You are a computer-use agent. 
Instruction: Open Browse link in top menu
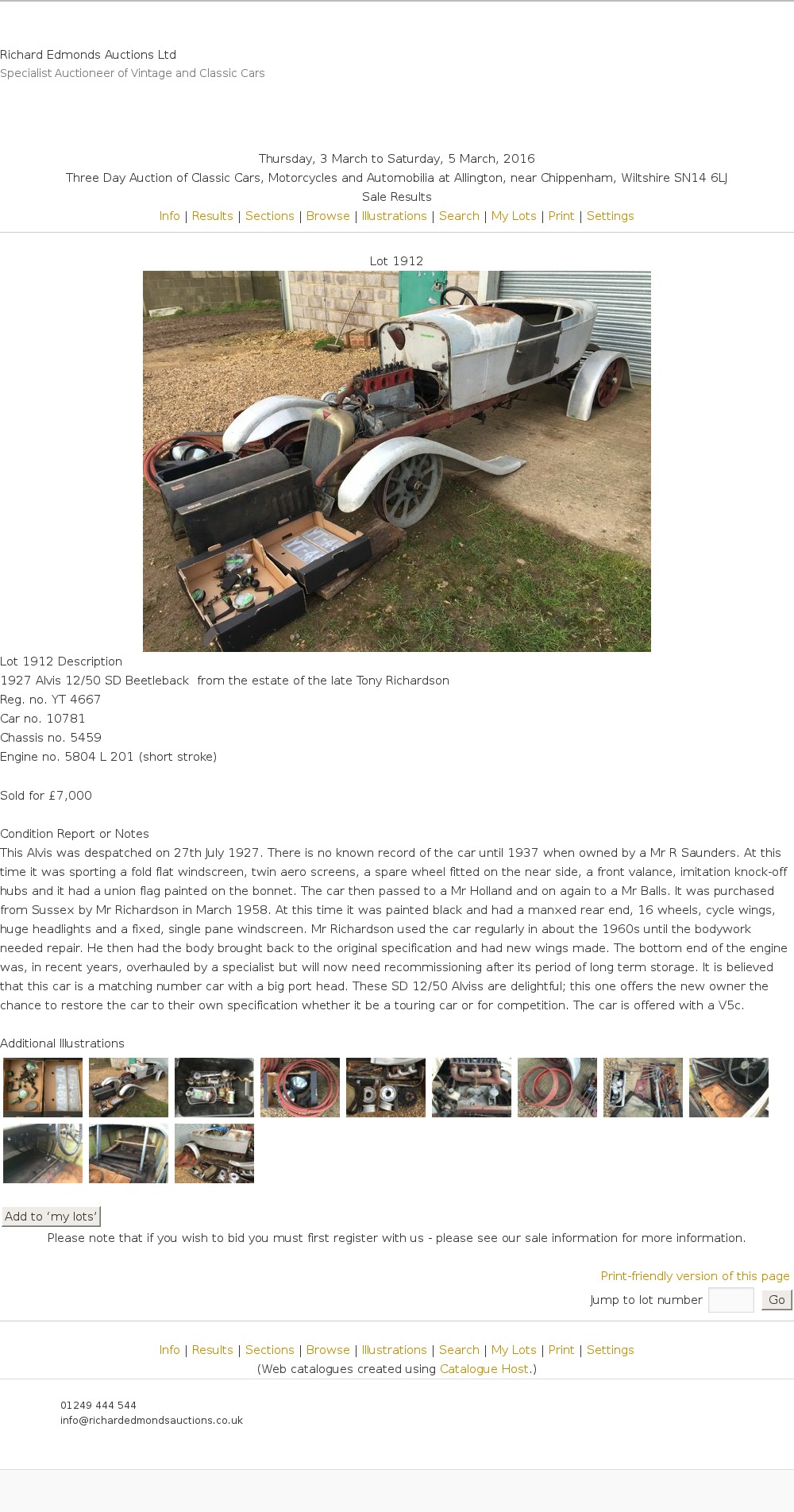pyautogui.click(x=328, y=216)
